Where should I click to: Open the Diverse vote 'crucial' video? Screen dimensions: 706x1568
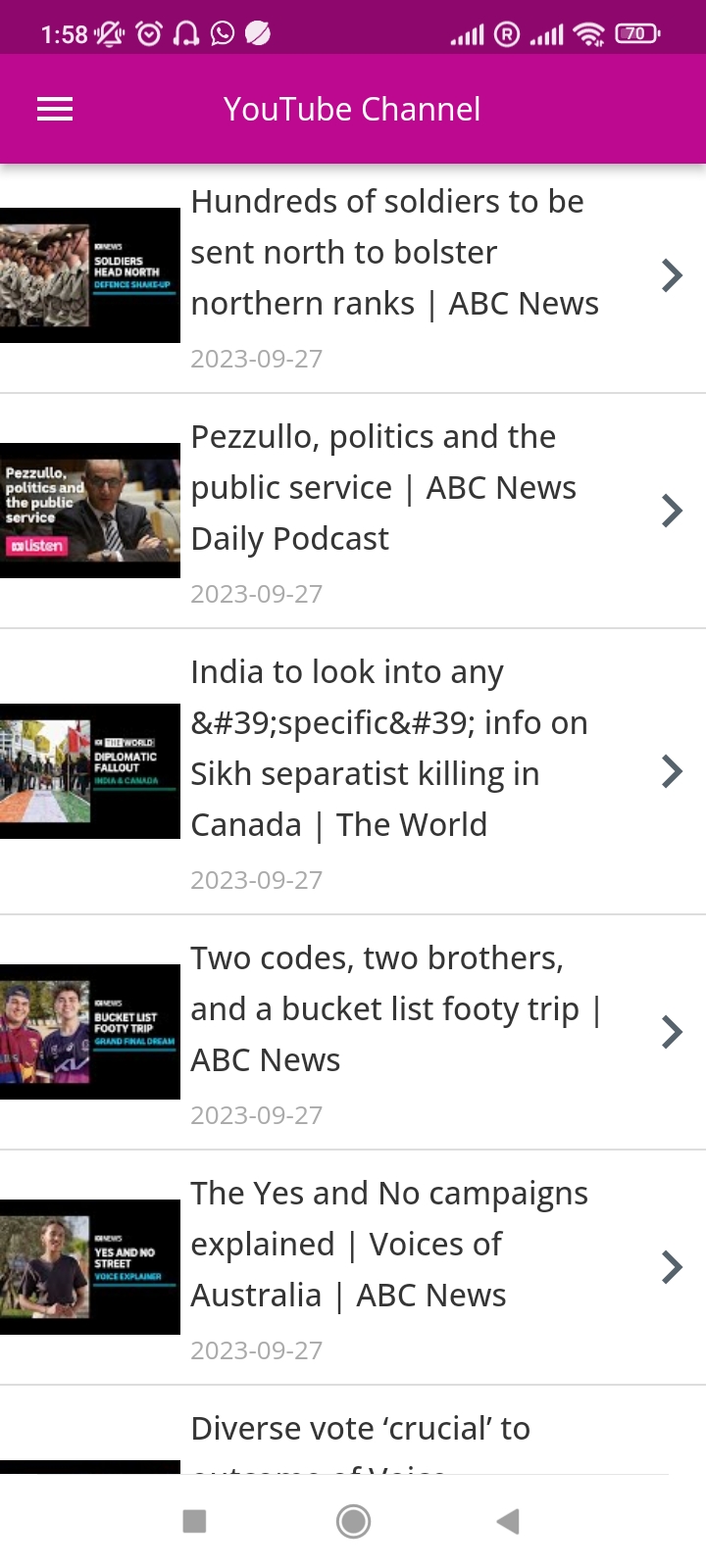point(353,1431)
